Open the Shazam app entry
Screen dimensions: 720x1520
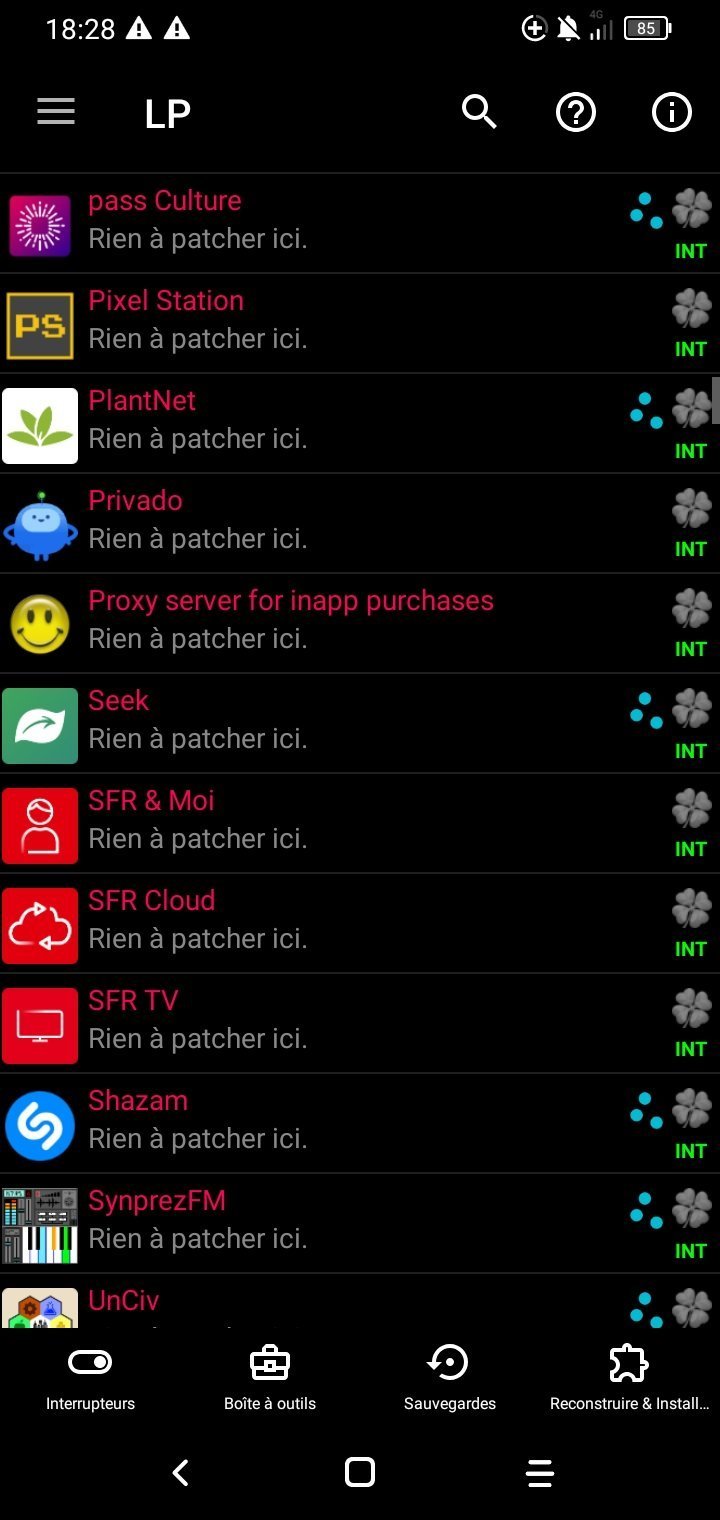(360, 1124)
